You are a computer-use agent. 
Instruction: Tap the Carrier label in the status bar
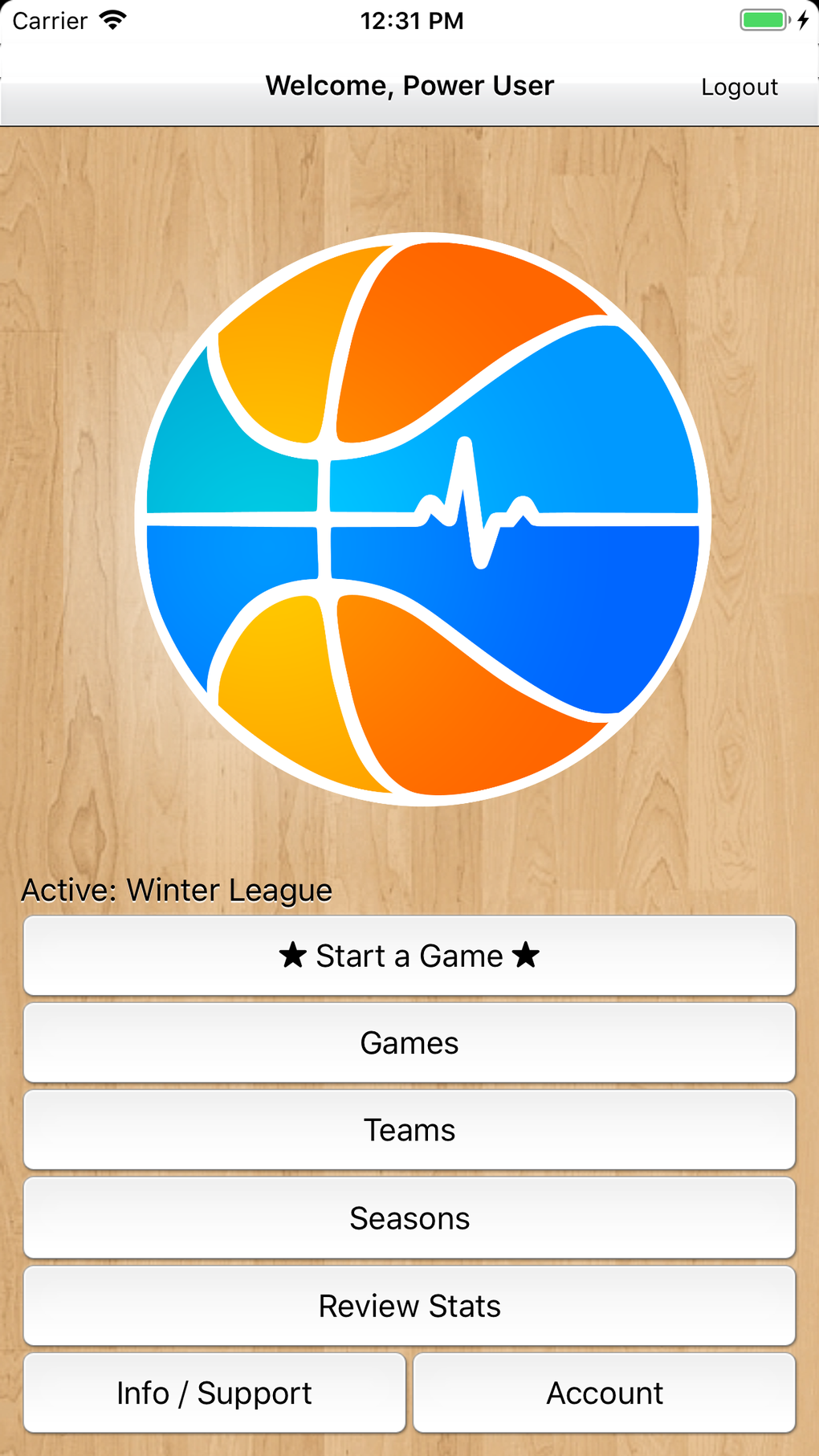click(50, 21)
